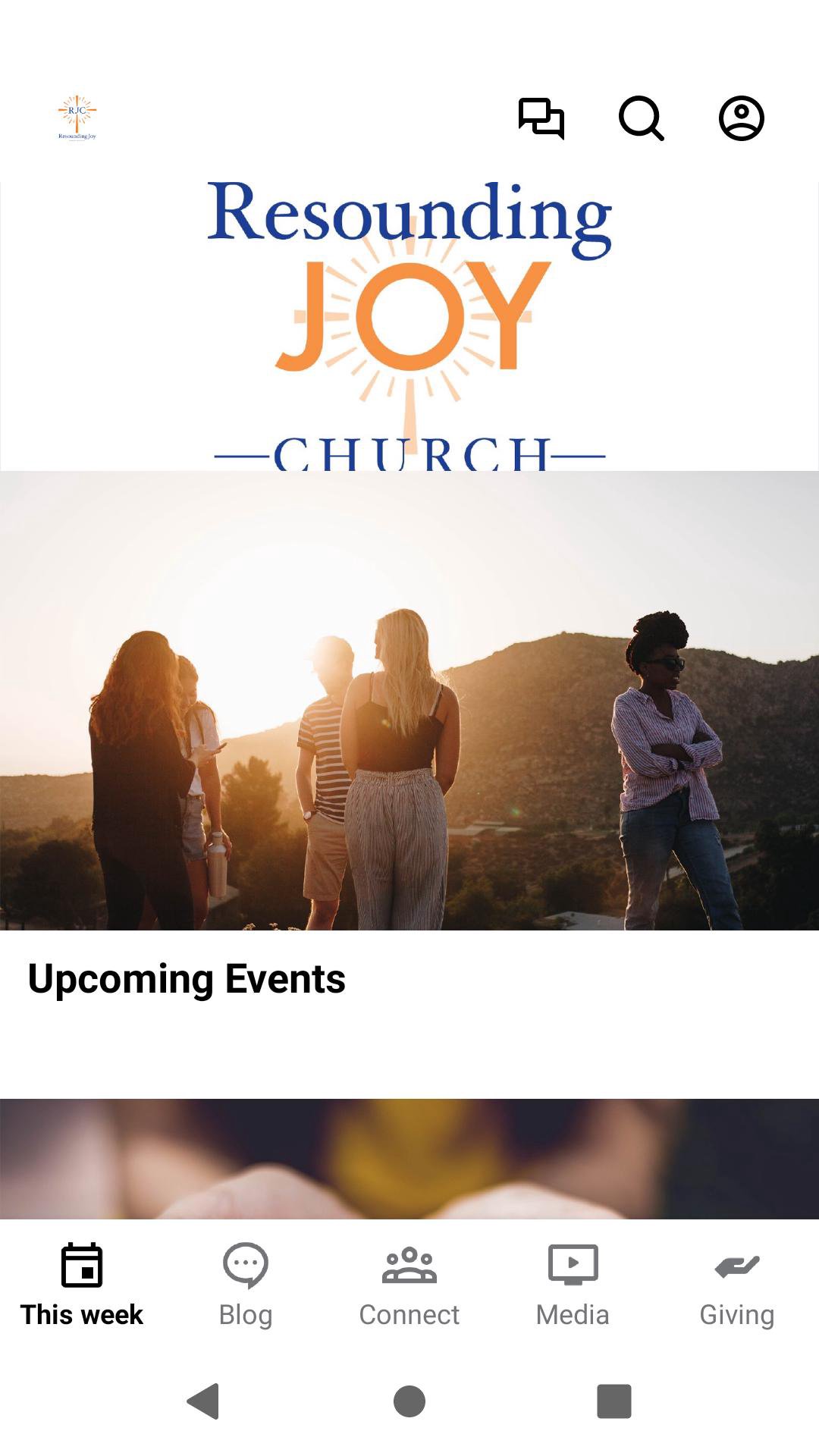Go back using system back button
This screenshot has width=819, height=1456.
click(x=203, y=1401)
